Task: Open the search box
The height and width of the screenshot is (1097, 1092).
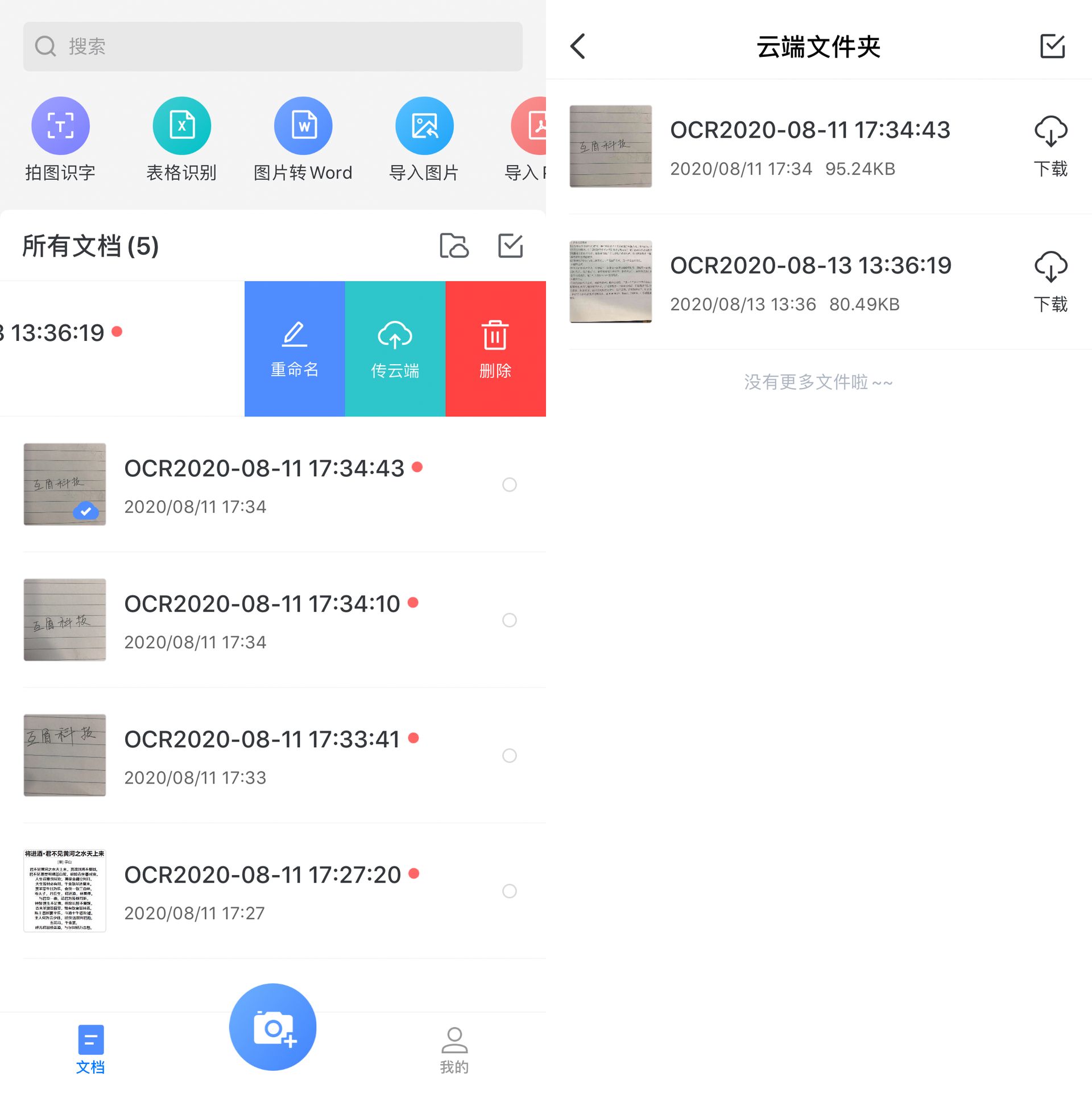Action: pyautogui.click(x=272, y=47)
